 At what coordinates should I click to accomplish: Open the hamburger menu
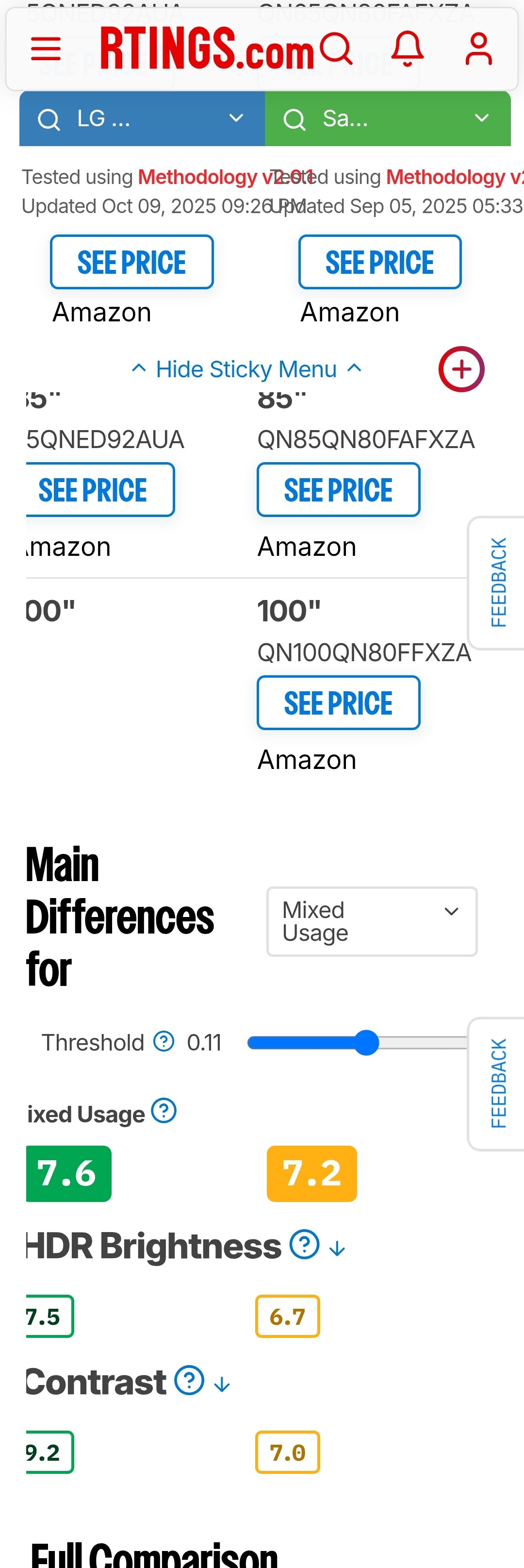click(46, 49)
